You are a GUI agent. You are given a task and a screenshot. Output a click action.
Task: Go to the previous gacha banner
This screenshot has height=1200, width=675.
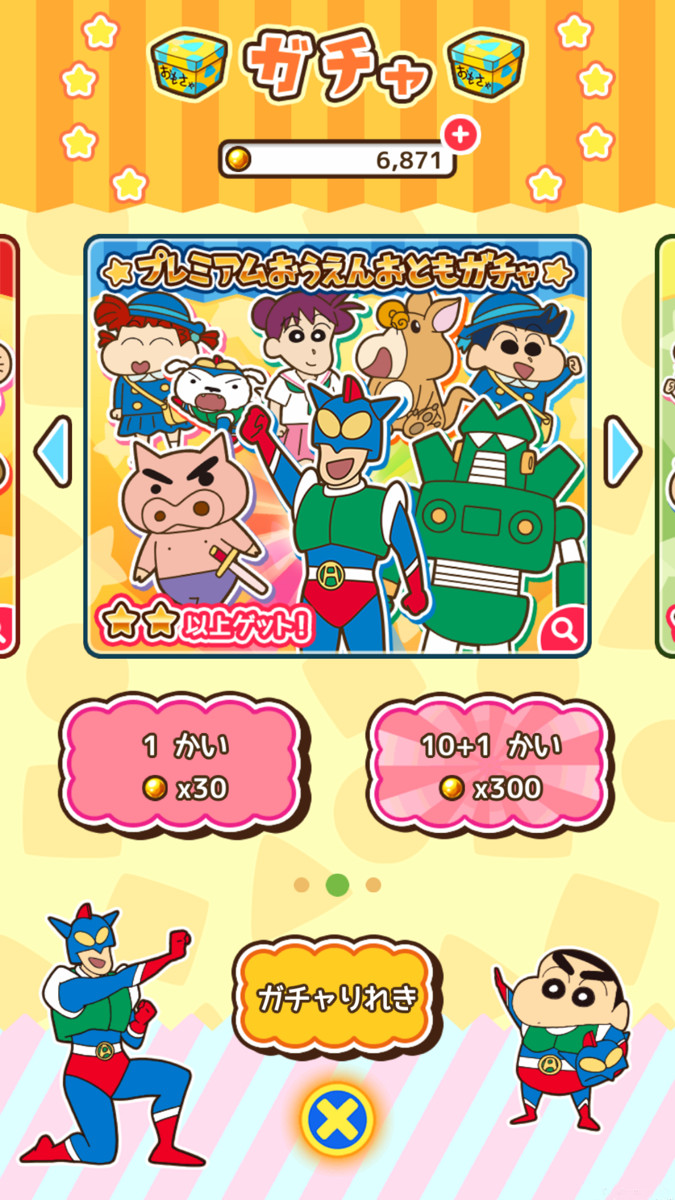(x=52, y=452)
